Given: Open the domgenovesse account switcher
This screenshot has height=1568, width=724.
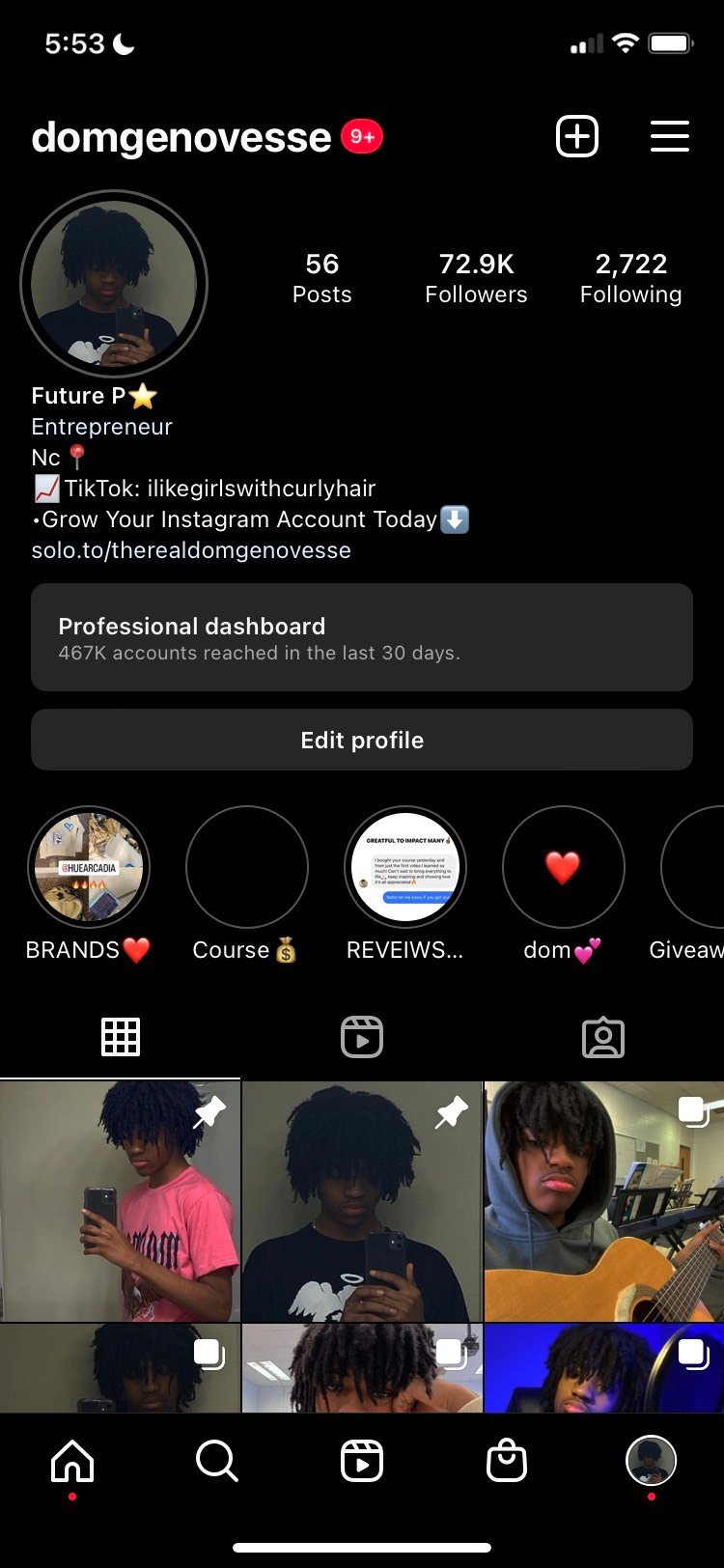Looking at the screenshot, I should [x=181, y=138].
